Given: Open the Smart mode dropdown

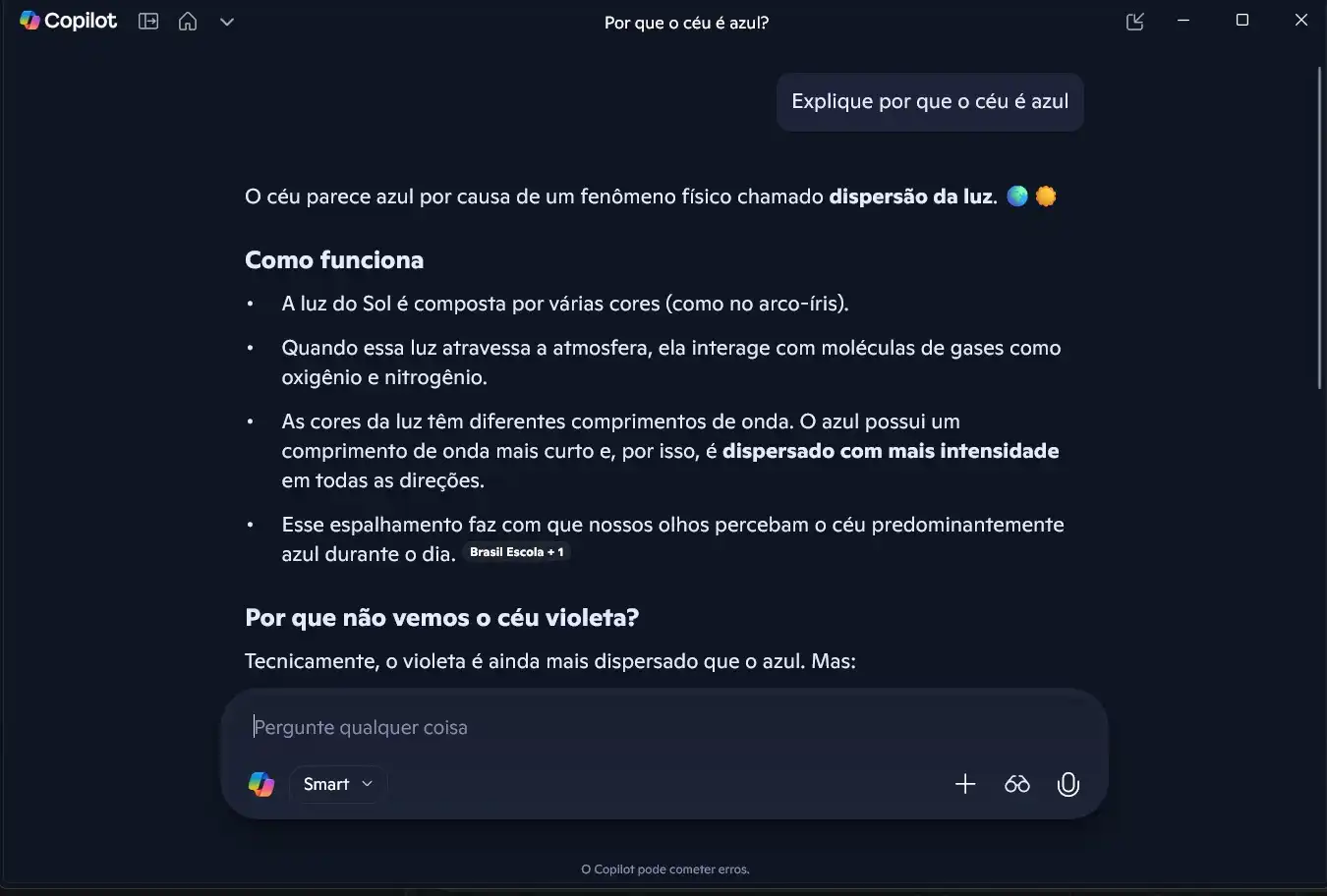Looking at the screenshot, I should (x=338, y=784).
